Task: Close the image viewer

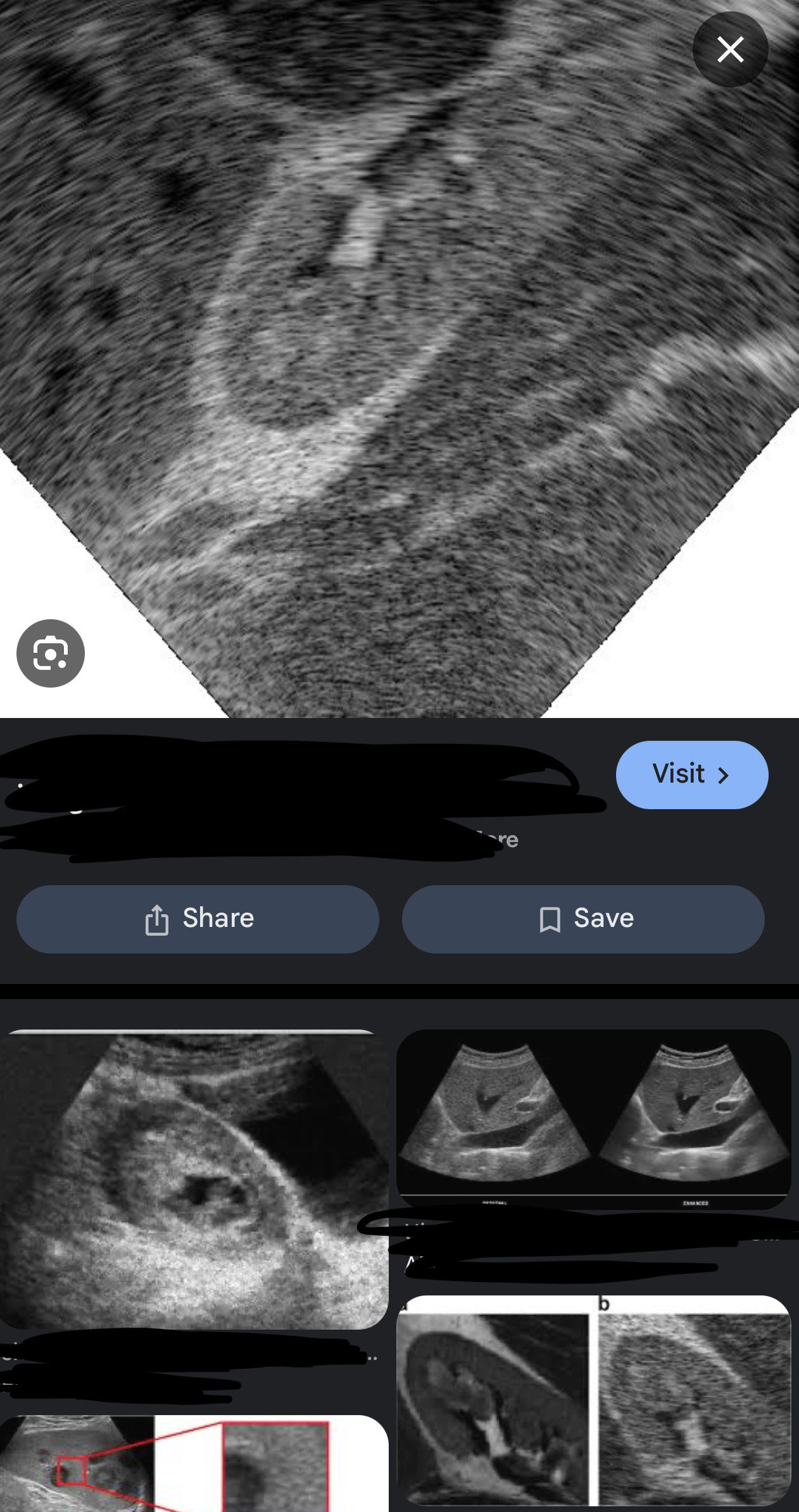Action: click(x=730, y=49)
